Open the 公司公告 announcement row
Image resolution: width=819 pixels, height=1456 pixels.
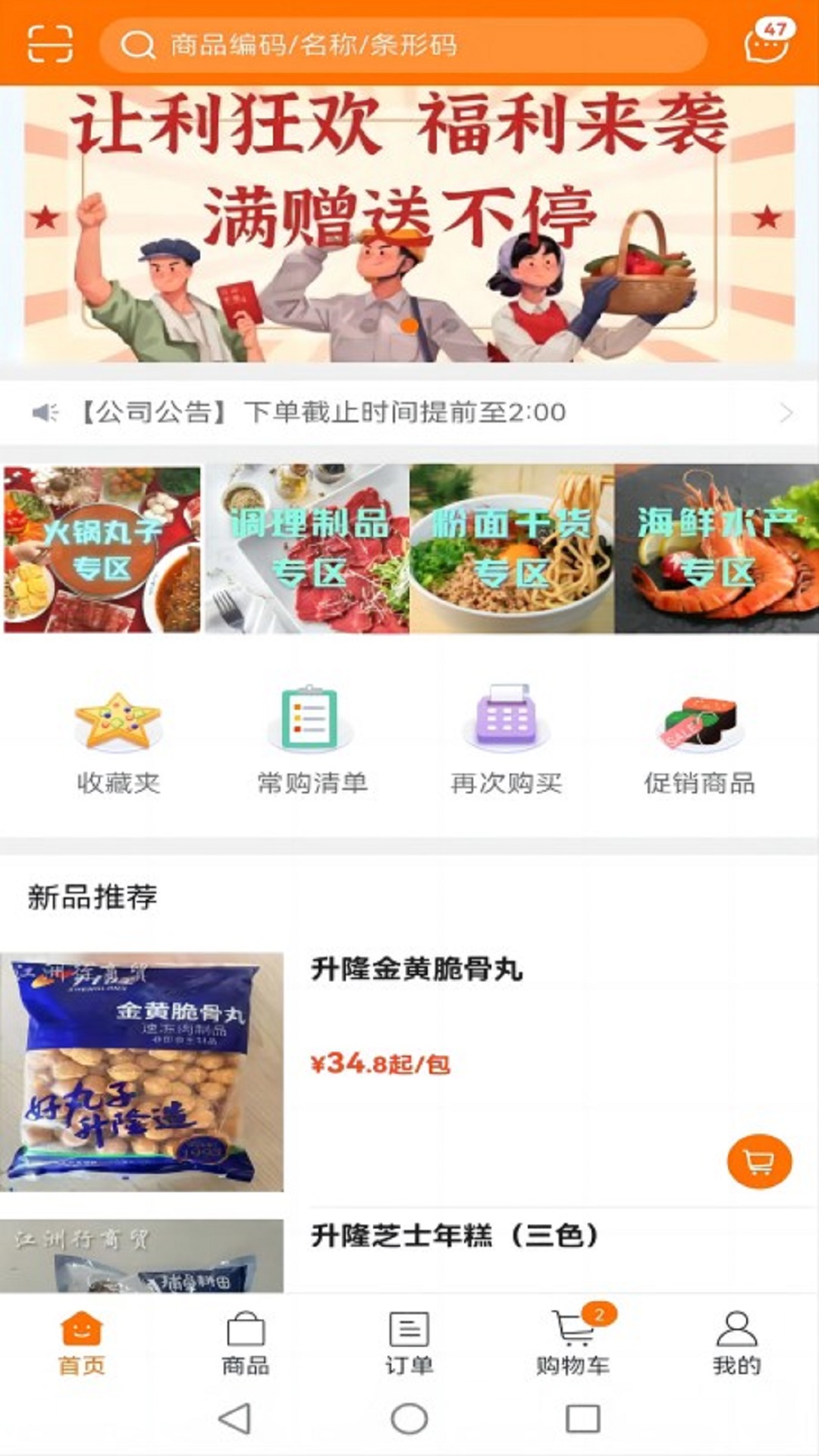pyautogui.click(x=409, y=413)
